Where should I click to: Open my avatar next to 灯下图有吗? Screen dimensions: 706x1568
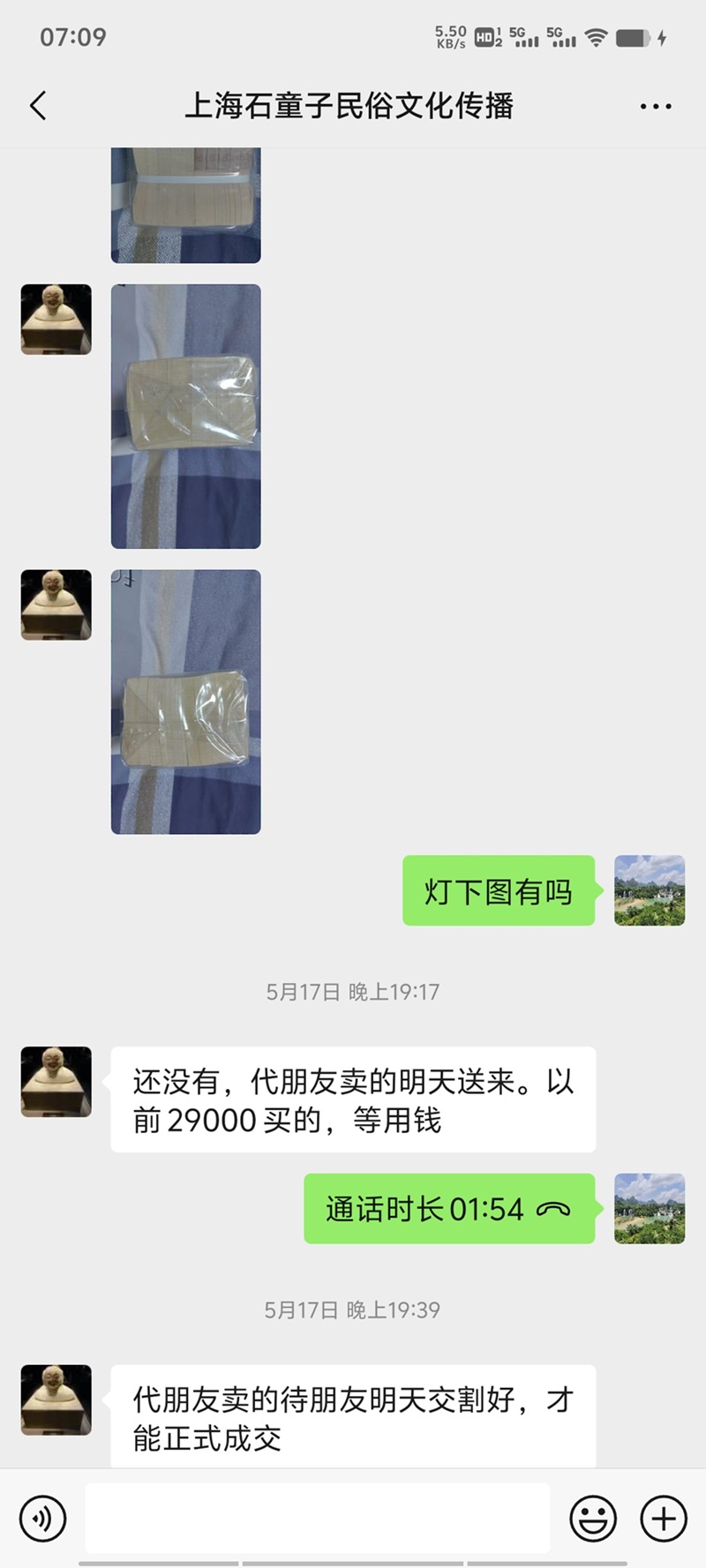pos(649,890)
